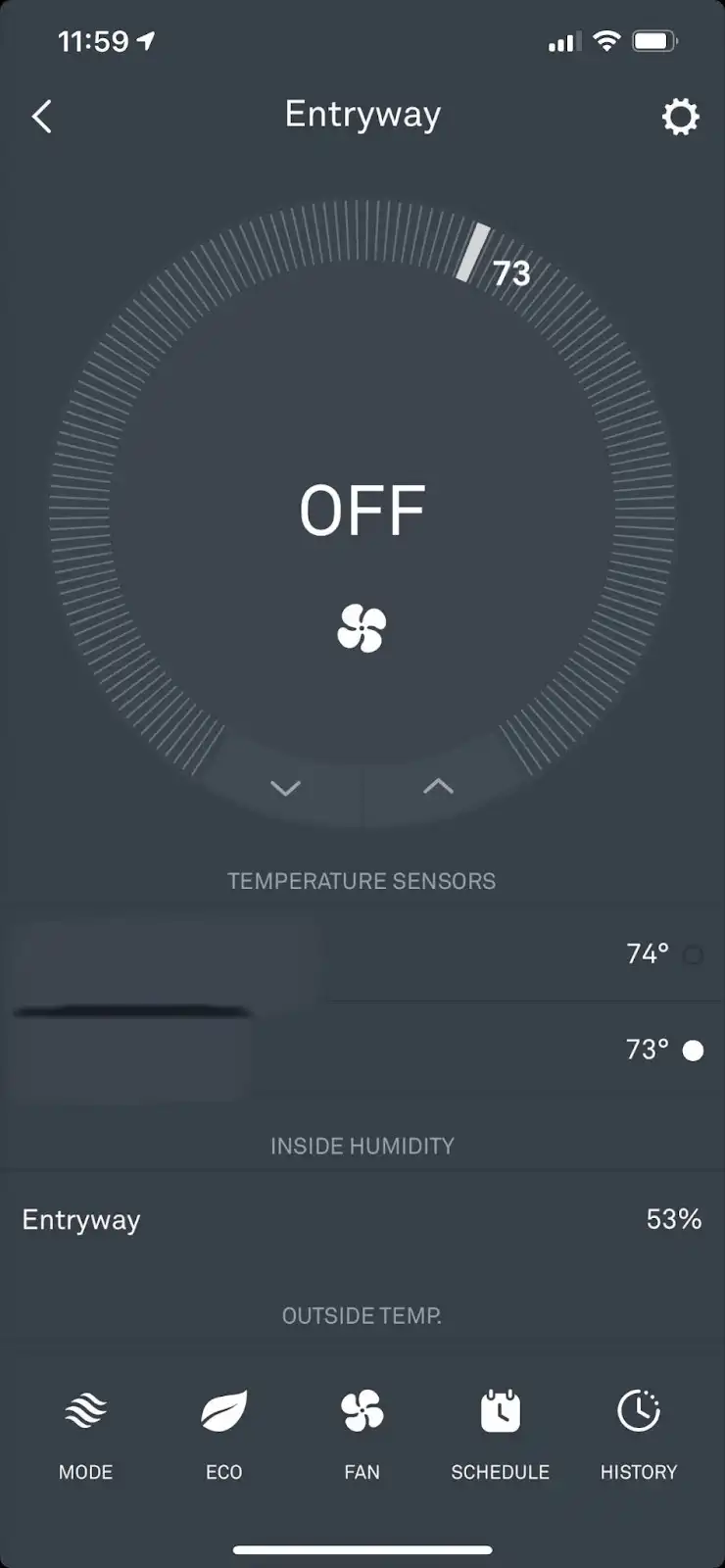Open the Fan controls
The image size is (725, 1568).
coord(362,1433)
